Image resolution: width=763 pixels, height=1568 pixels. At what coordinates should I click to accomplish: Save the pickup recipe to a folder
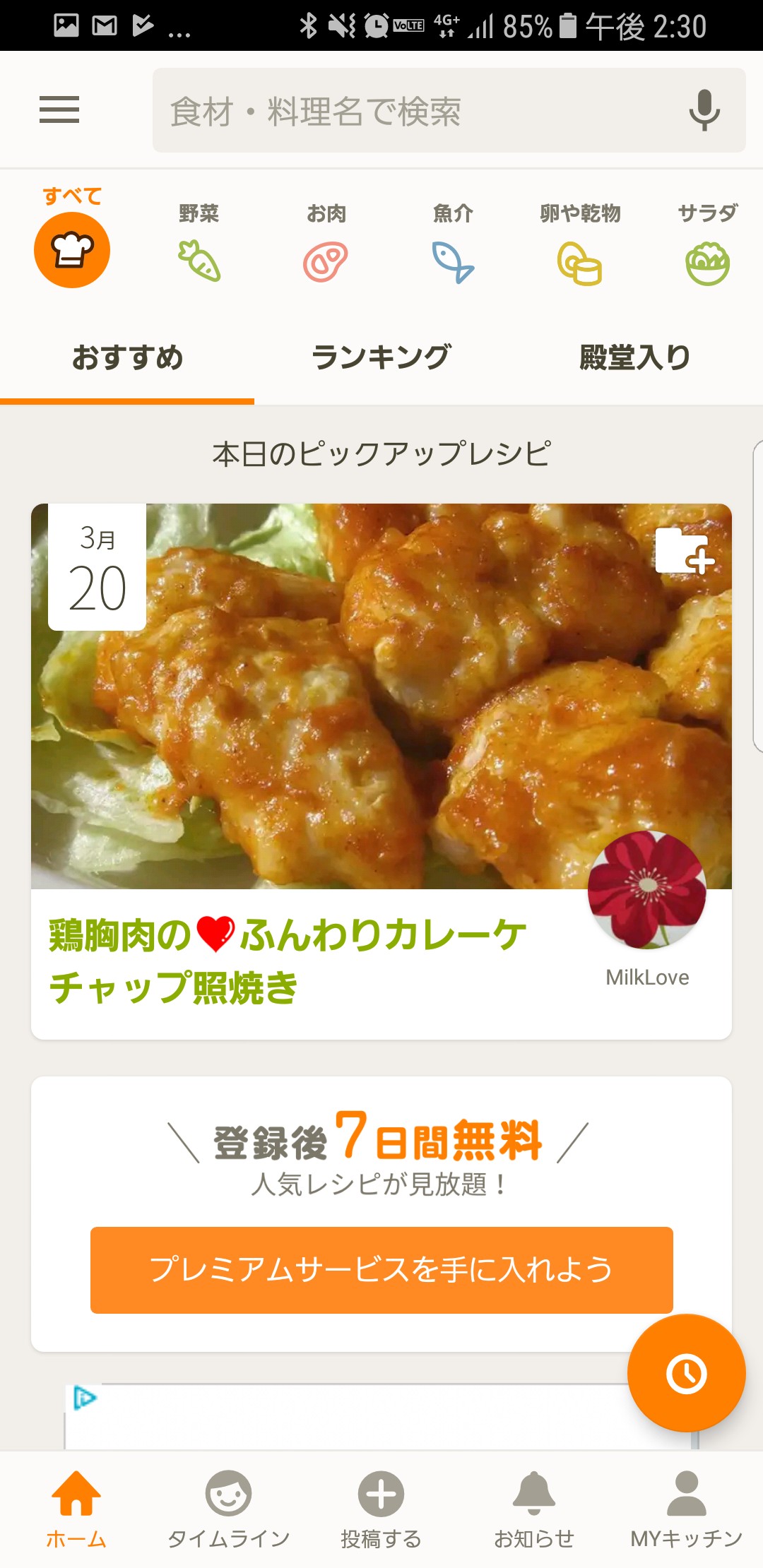(684, 552)
